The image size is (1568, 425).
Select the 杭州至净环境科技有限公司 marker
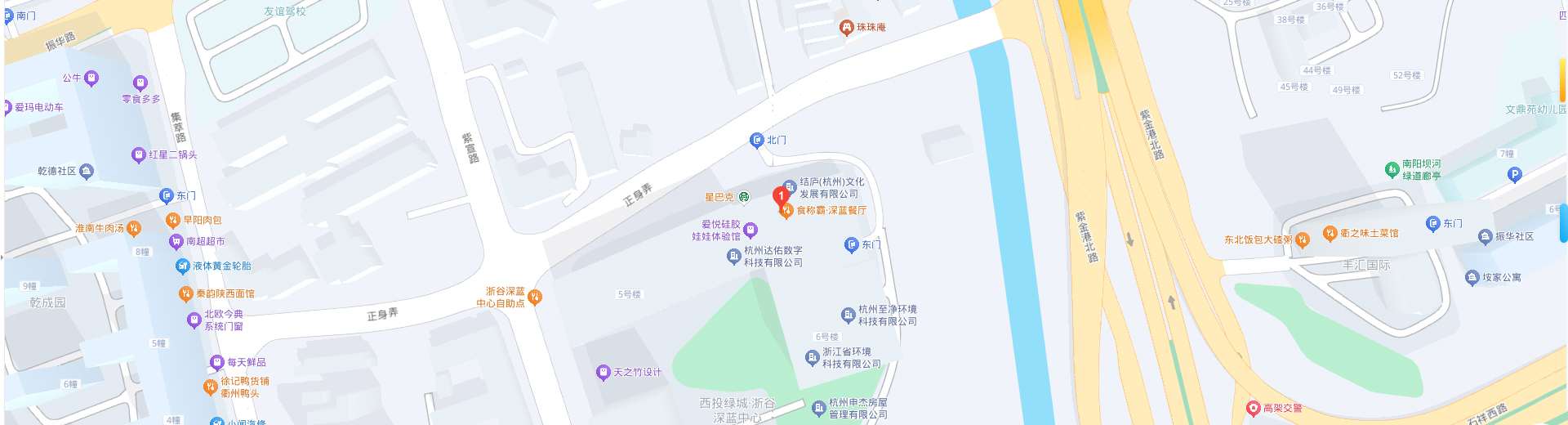[x=848, y=315]
